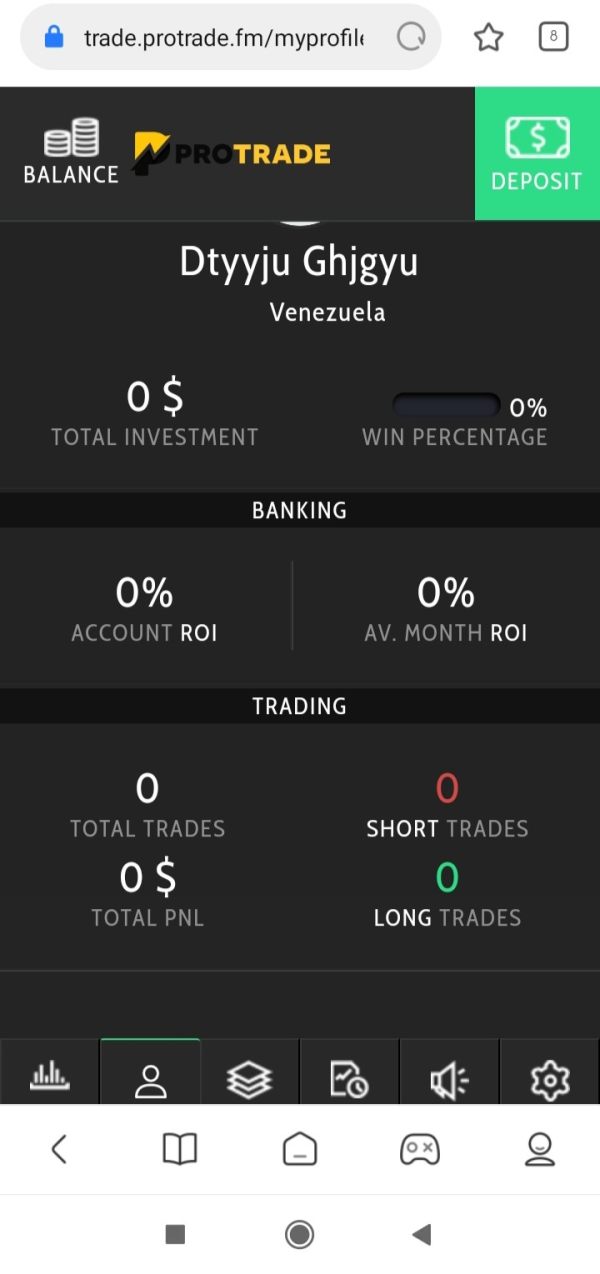The image size is (600, 1274).
Task: Tap the system home circle button
Action: 299,1234
